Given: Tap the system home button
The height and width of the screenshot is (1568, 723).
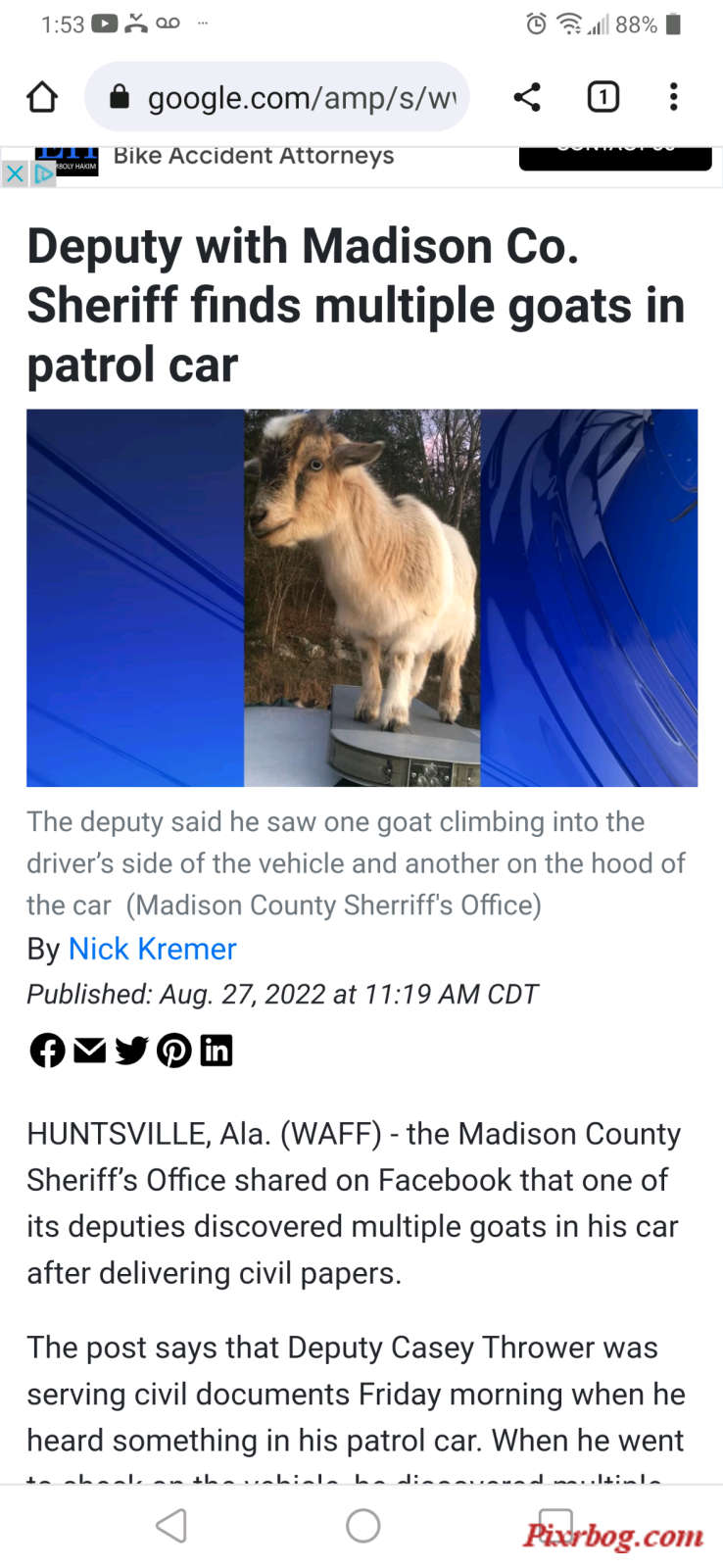Looking at the screenshot, I should [362, 1526].
